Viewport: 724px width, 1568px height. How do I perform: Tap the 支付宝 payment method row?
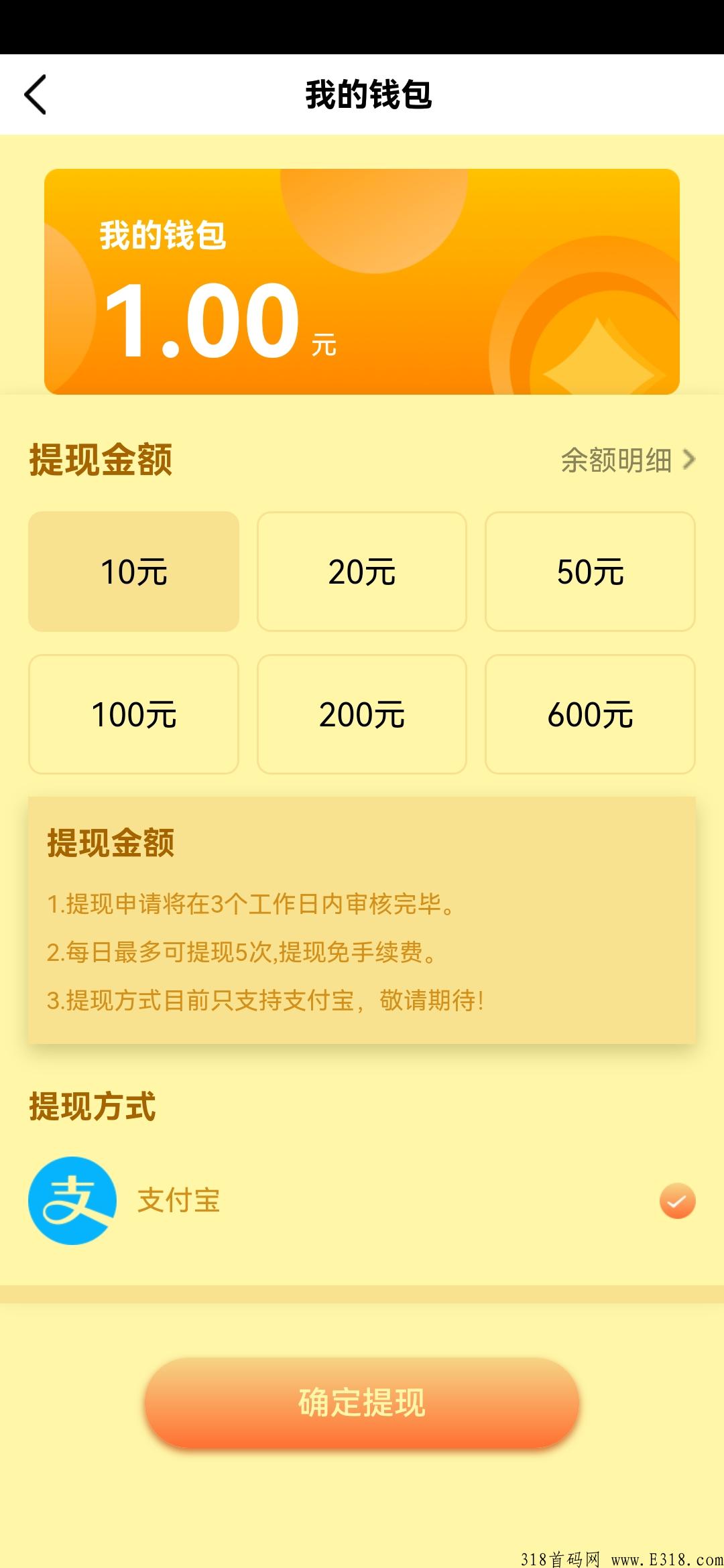click(x=180, y=1199)
